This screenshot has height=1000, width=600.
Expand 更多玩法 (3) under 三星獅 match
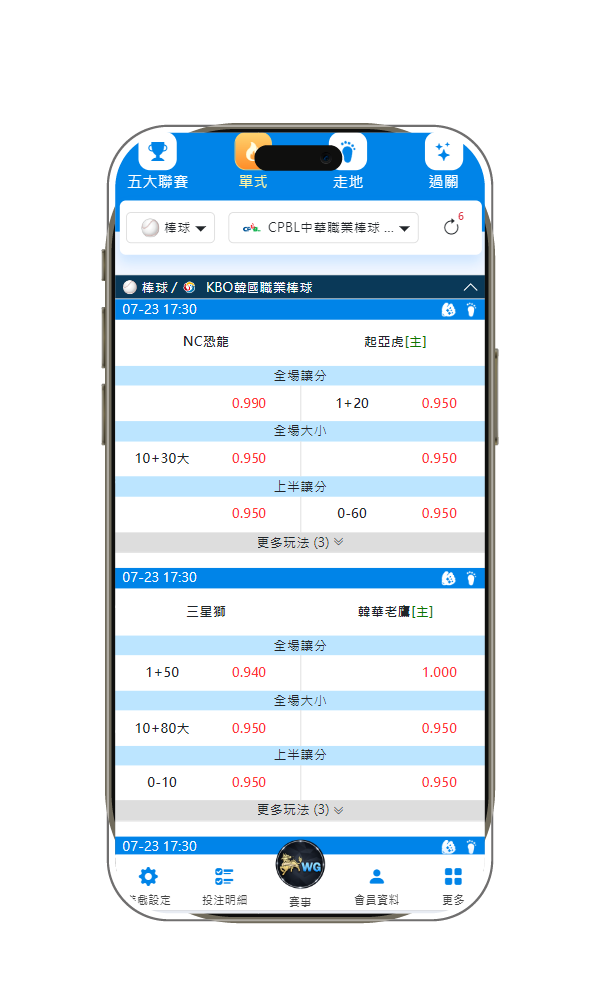[300, 810]
